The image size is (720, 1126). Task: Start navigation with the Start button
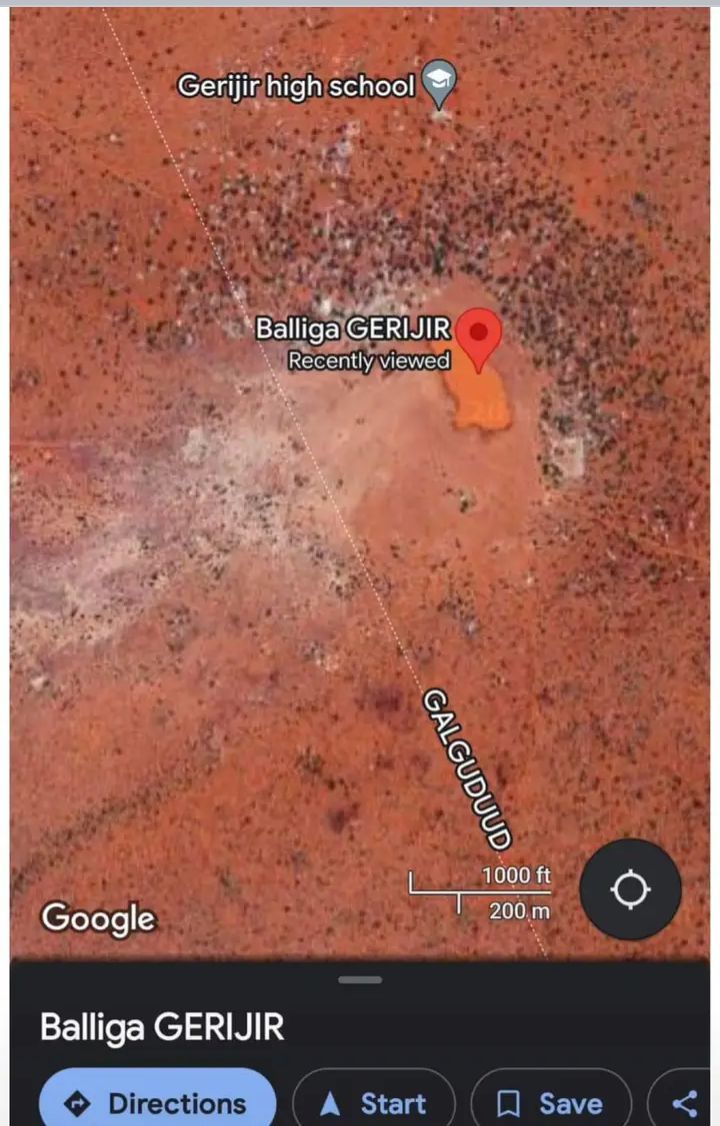coord(373,1103)
